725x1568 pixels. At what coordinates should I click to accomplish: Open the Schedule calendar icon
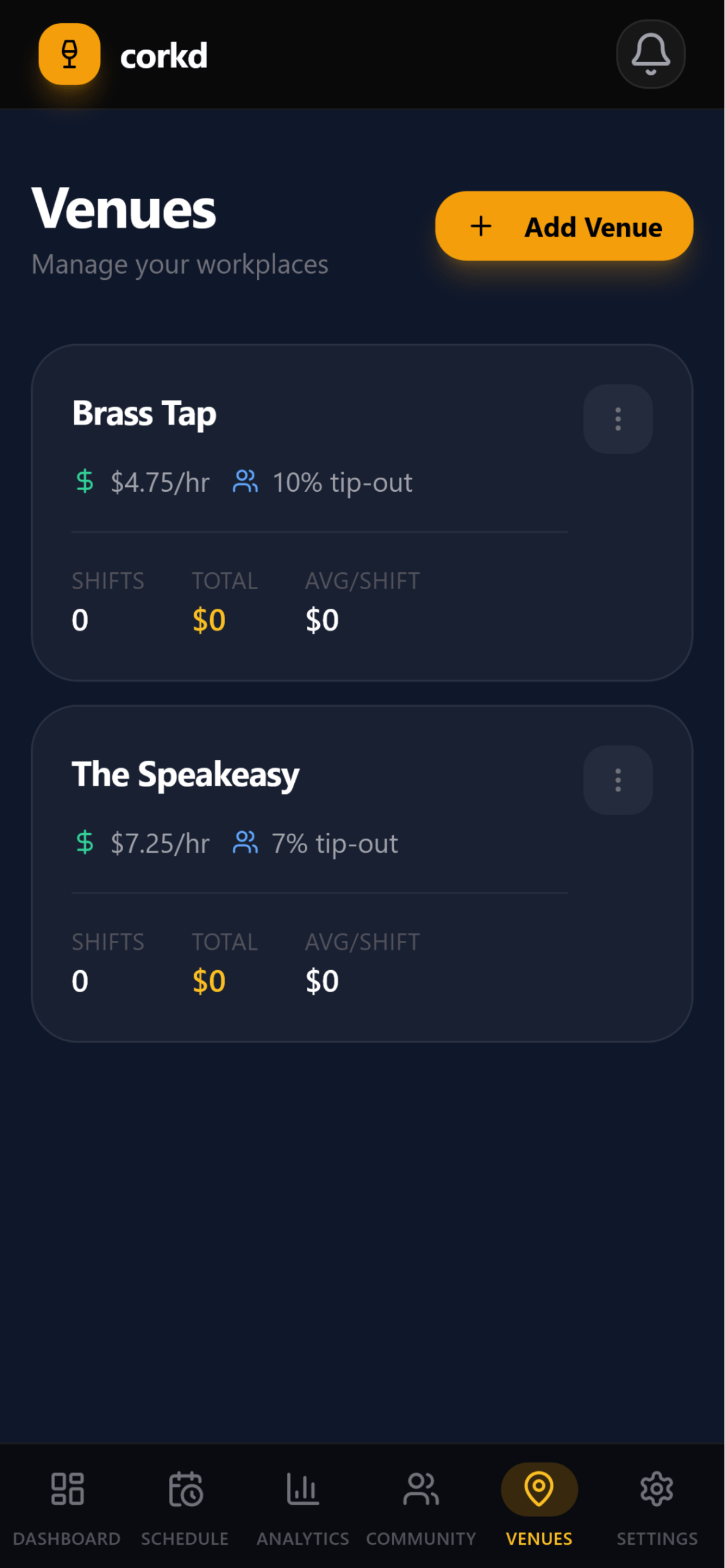184,1488
